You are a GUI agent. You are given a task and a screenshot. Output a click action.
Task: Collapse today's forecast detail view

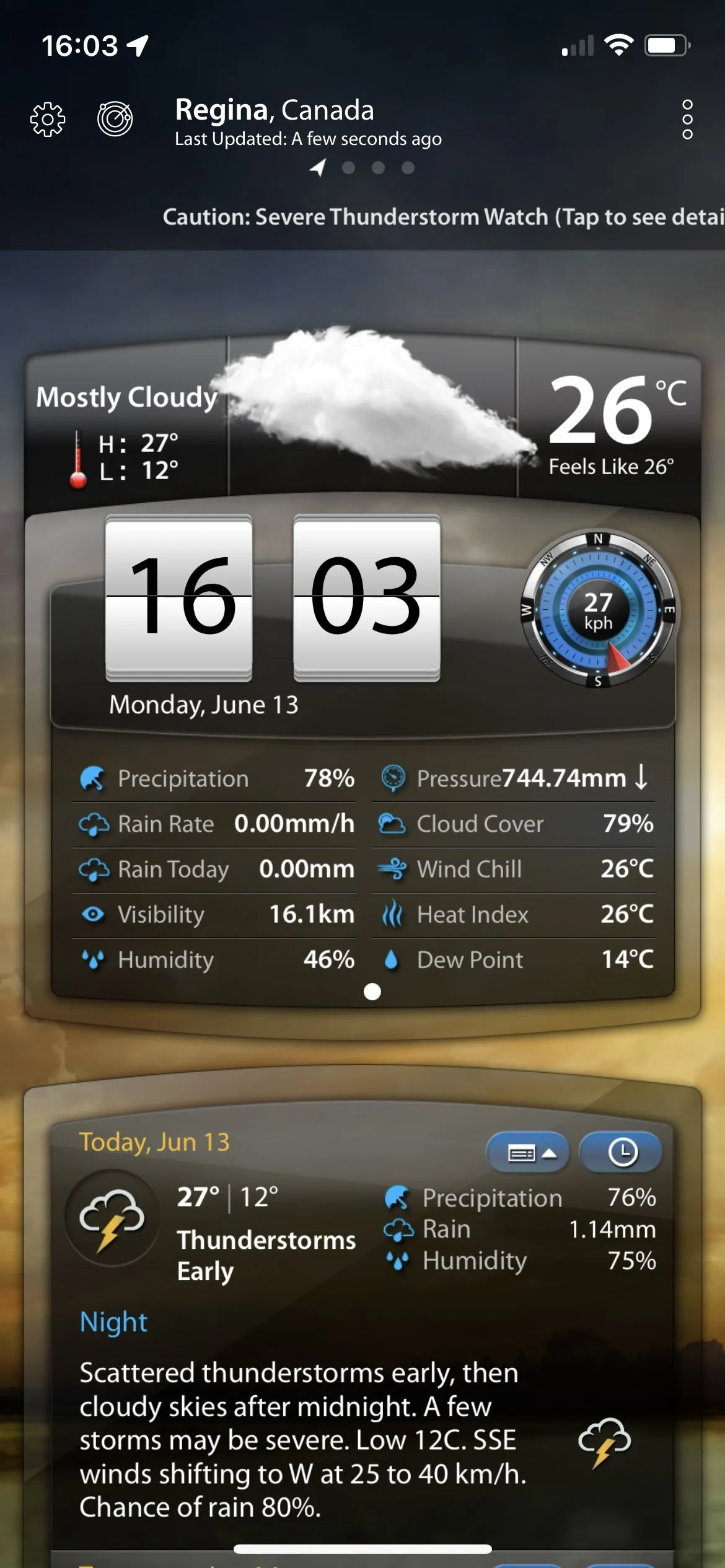[527, 1153]
